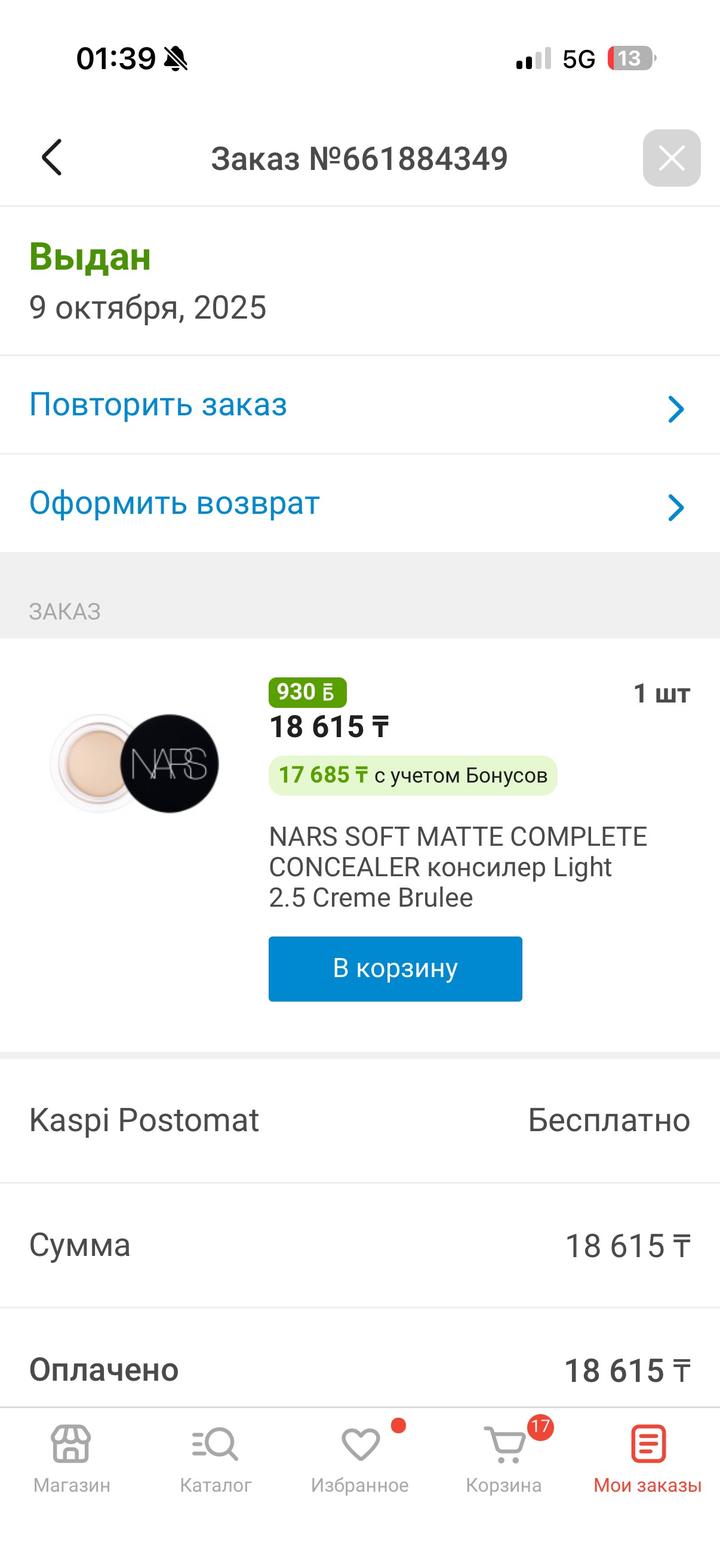720x1565 pixels.
Task: Open the Избранное tab
Action: coord(360,1458)
